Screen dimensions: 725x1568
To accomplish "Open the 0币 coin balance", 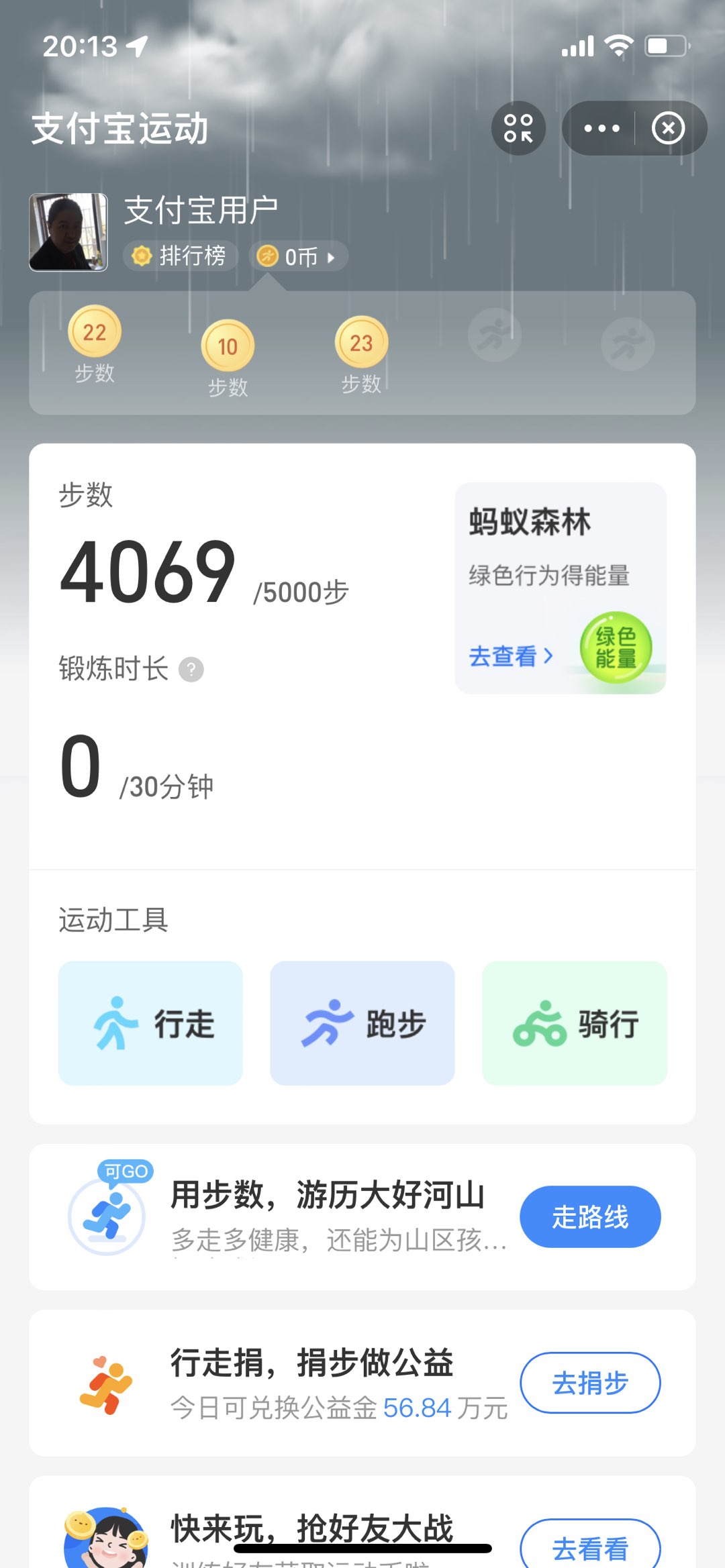I will 297,256.
